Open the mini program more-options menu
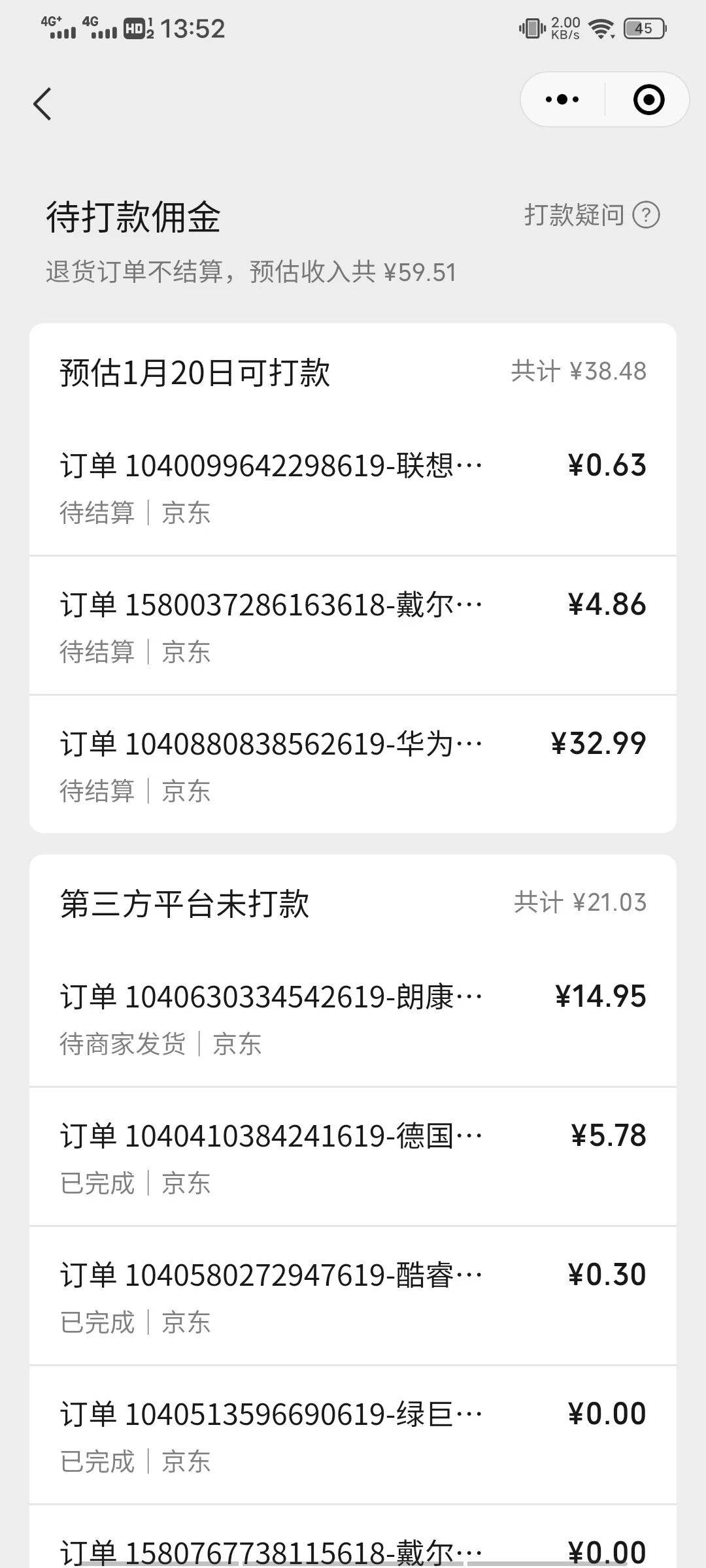This screenshot has height=1568, width=706. pyautogui.click(x=562, y=100)
